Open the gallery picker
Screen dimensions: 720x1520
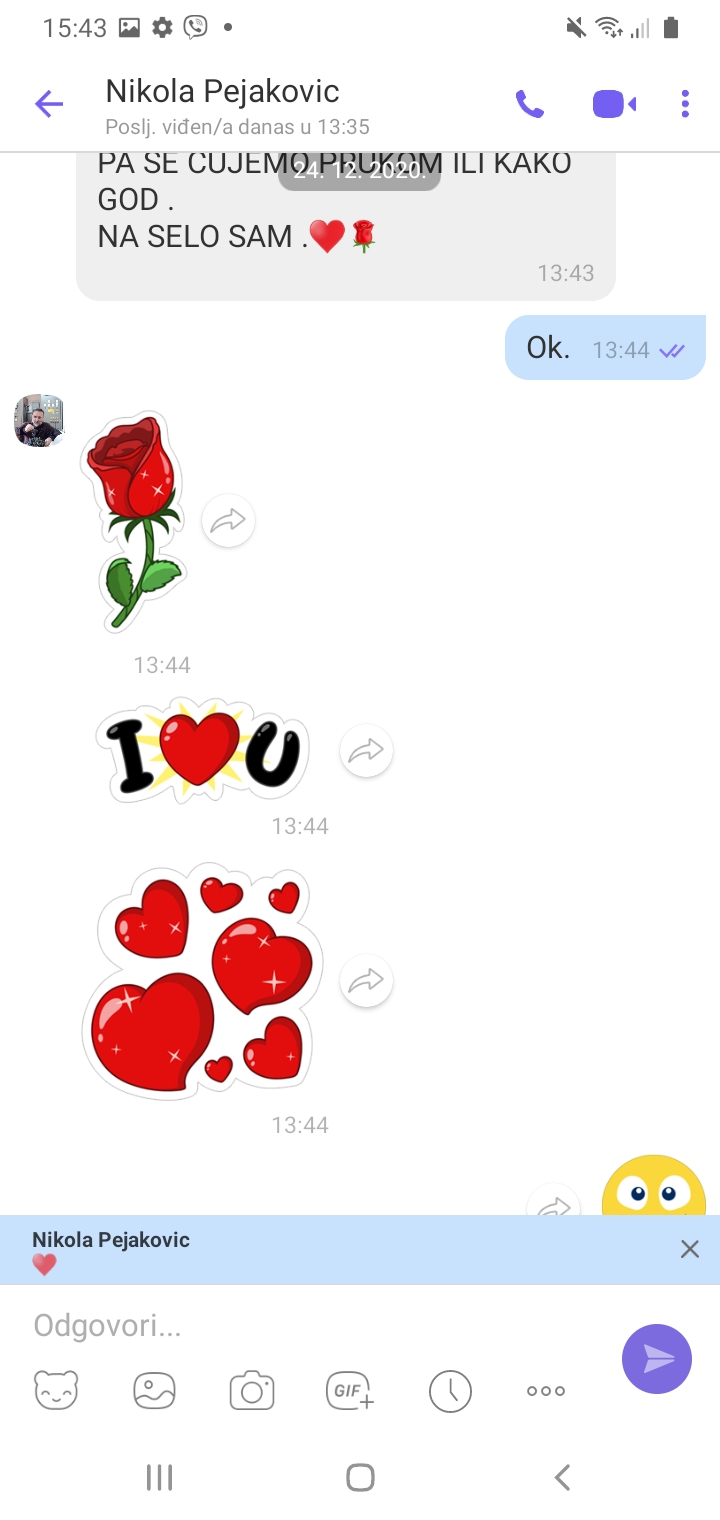(154, 1390)
